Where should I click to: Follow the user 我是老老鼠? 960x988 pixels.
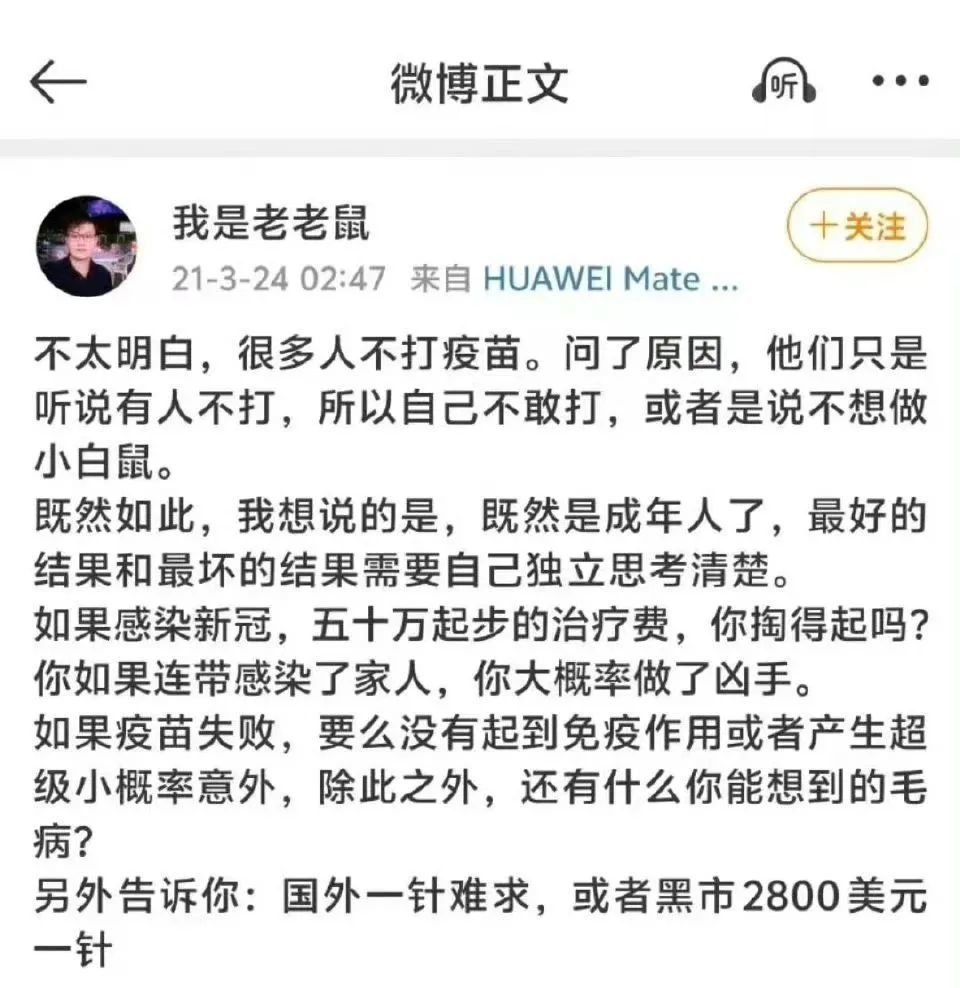857,227
